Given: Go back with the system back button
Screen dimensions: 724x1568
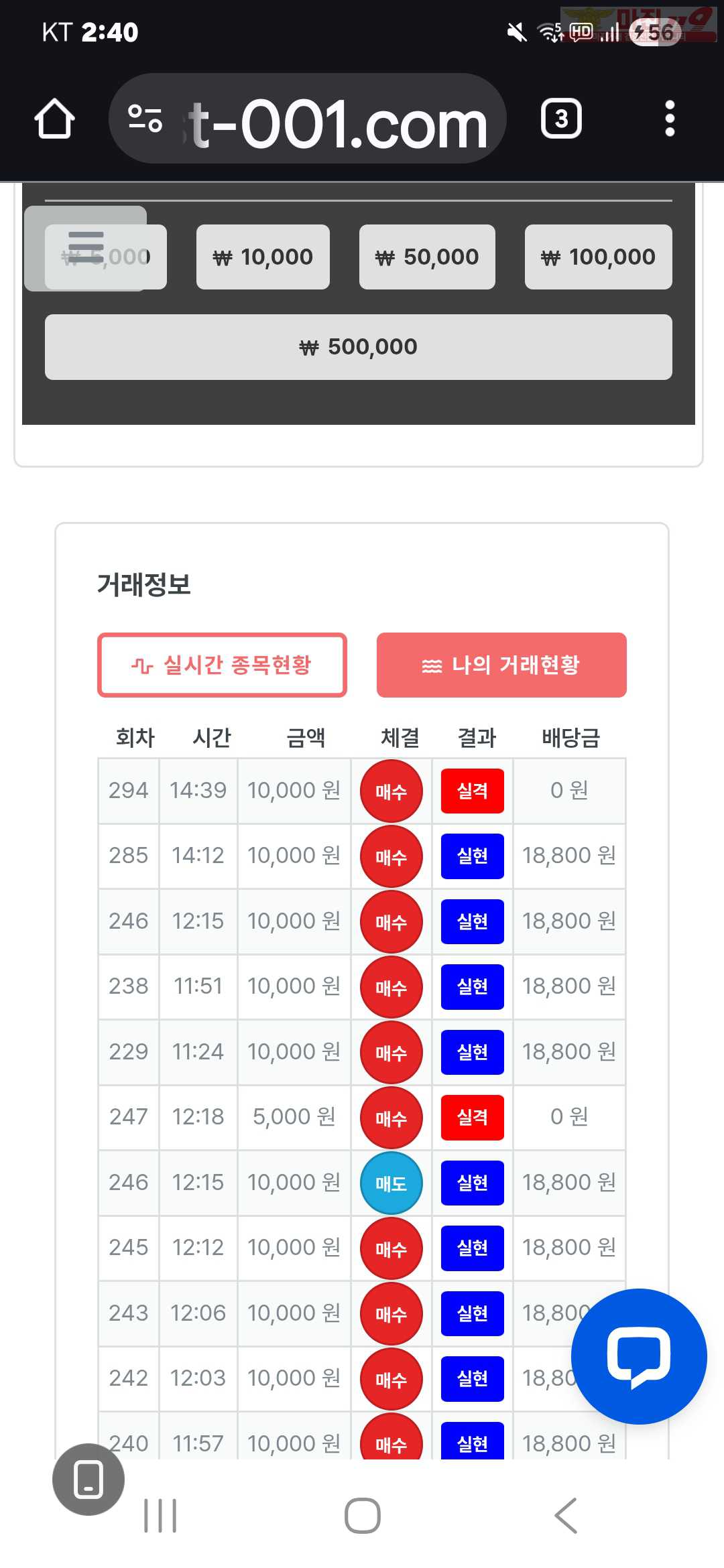Looking at the screenshot, I should pos(566,1516).
